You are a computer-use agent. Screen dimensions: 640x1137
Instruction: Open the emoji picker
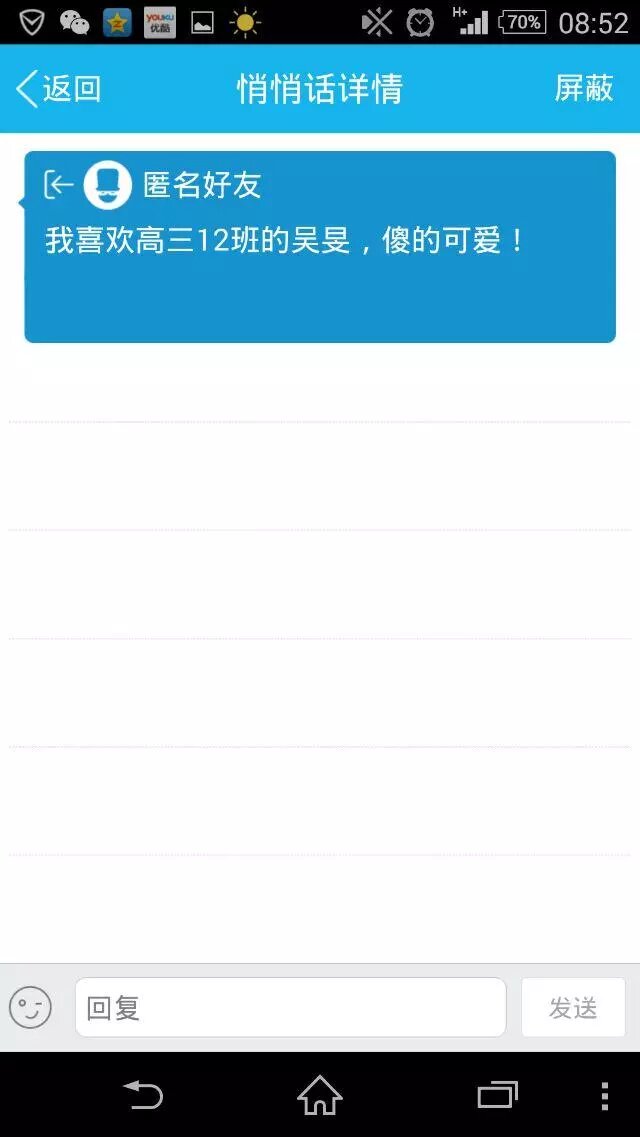[x=30, y=1007]
